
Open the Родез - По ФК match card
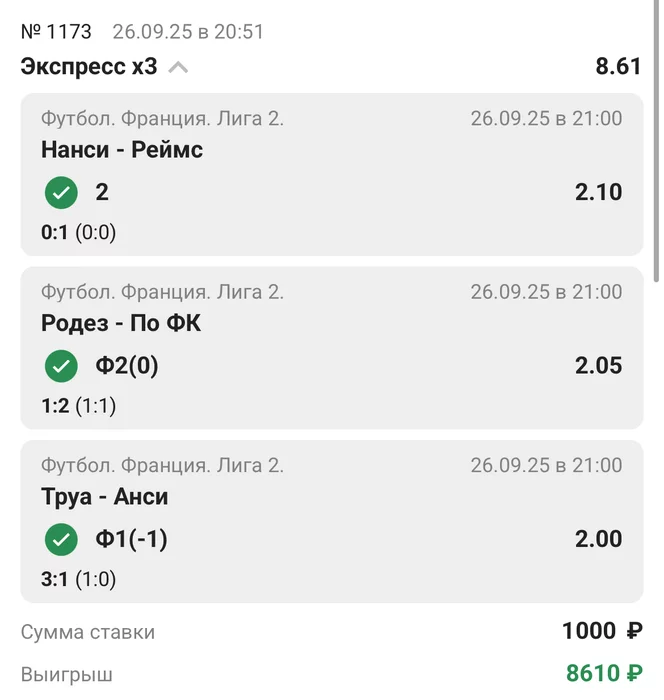click(x=330, y=348)
